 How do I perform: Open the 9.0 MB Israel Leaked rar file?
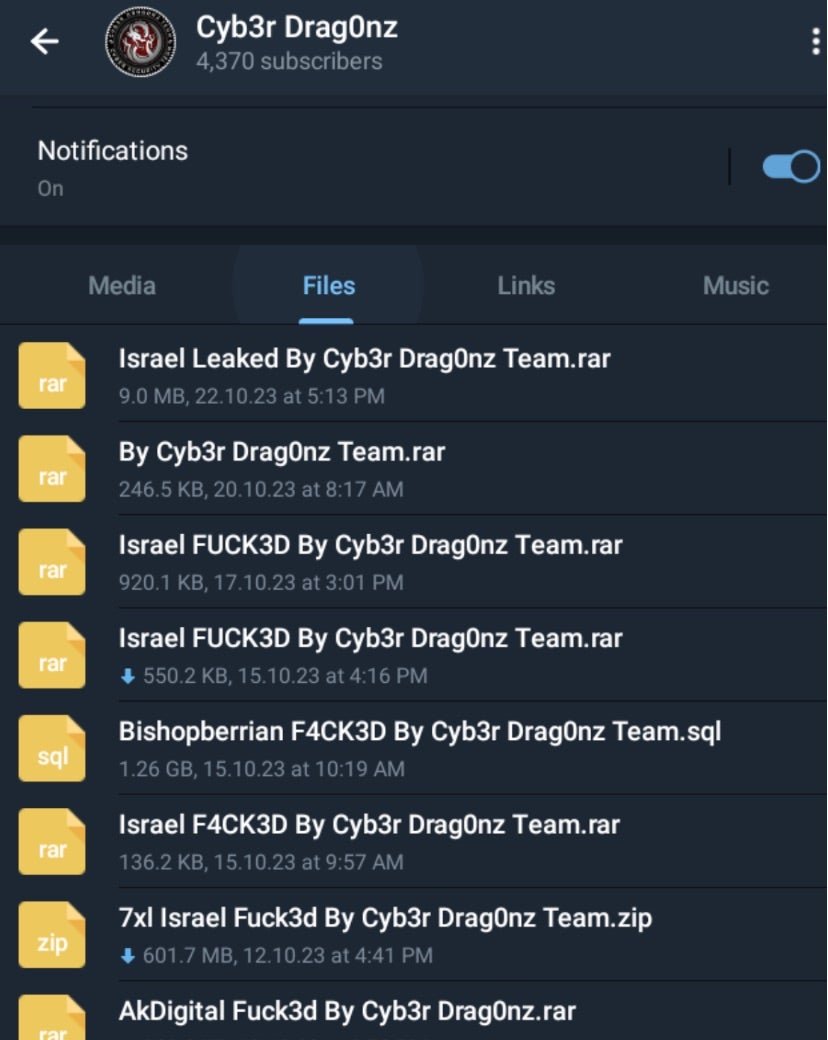(364, 375)
